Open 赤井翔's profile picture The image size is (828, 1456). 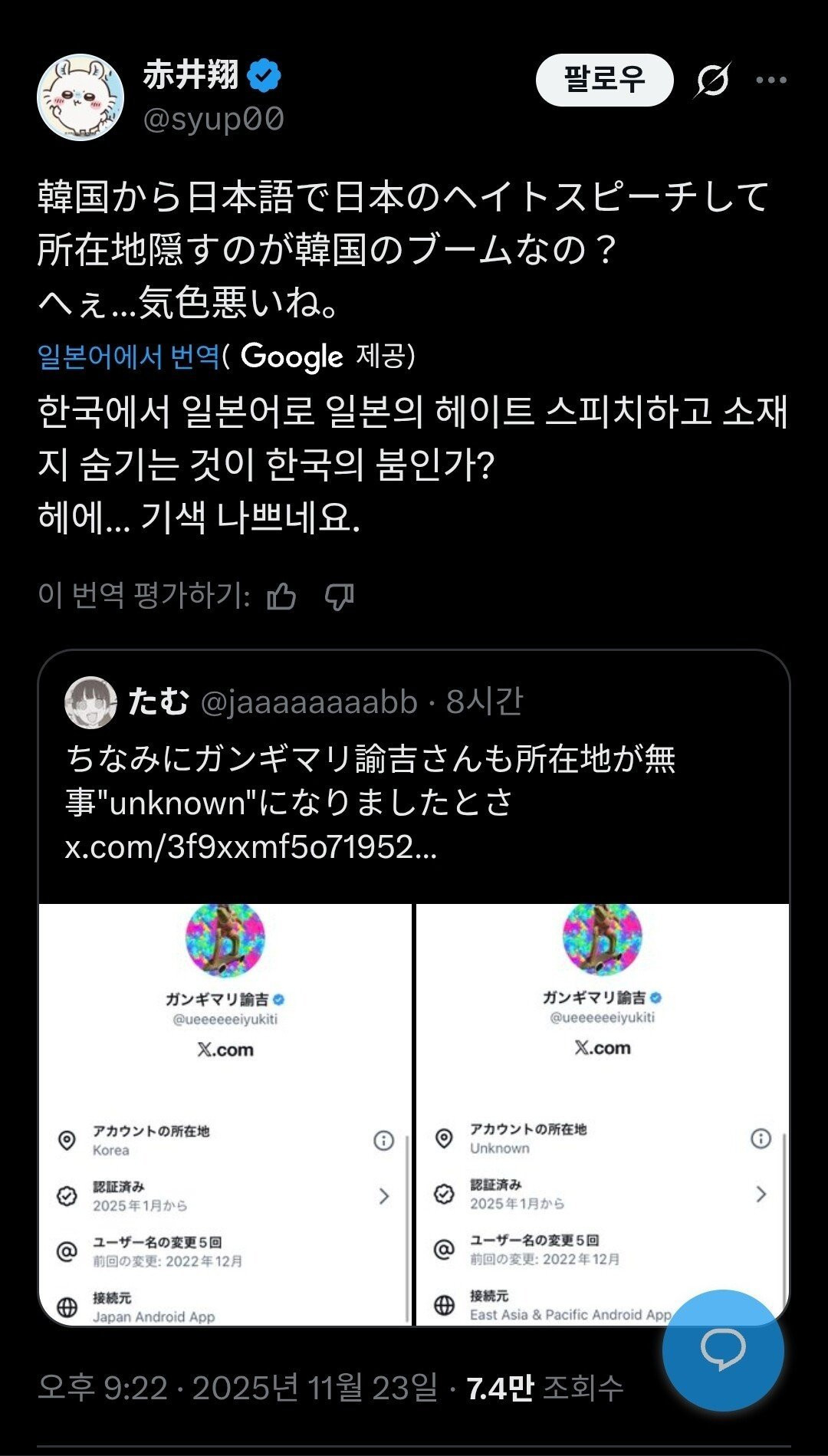[x=80, y=97]
